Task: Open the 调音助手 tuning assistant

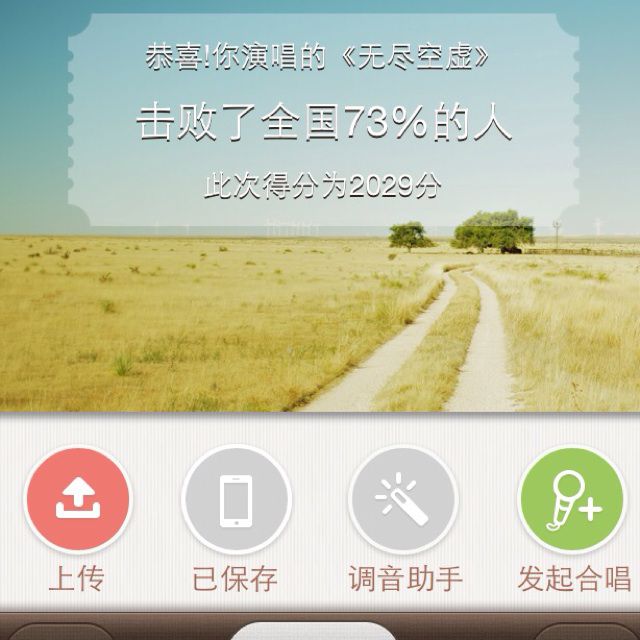Action: 403,499
